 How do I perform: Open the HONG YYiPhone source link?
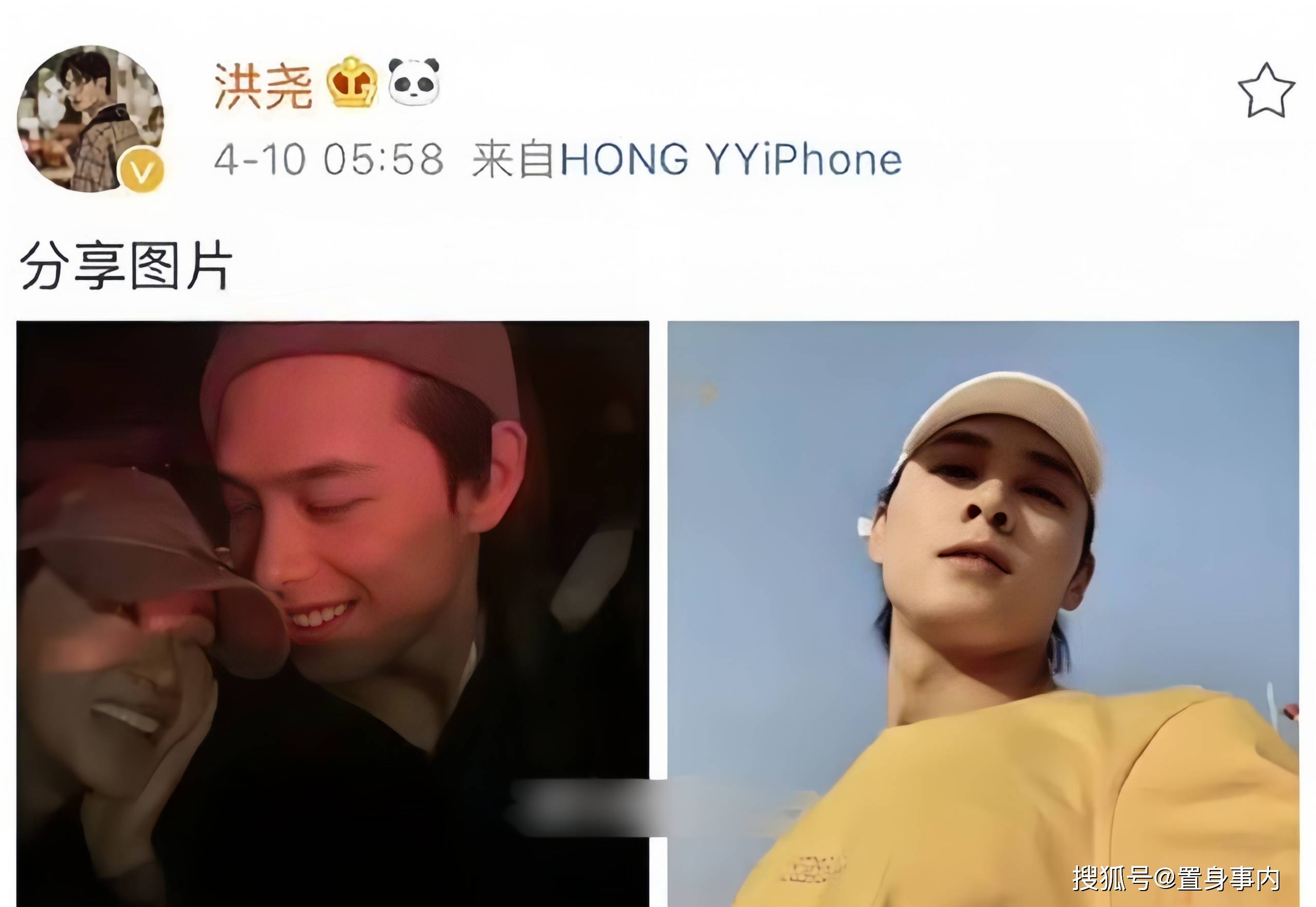click(x=730, y=160)
